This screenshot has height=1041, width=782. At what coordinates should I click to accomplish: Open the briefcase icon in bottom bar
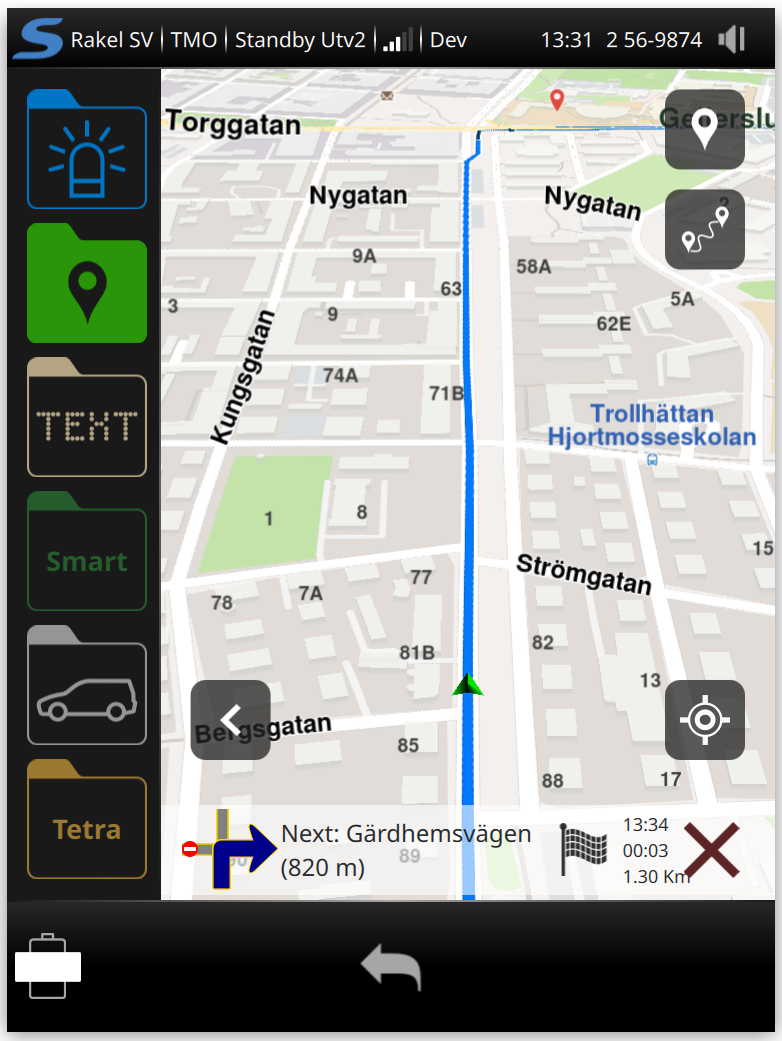coord(48,966)
